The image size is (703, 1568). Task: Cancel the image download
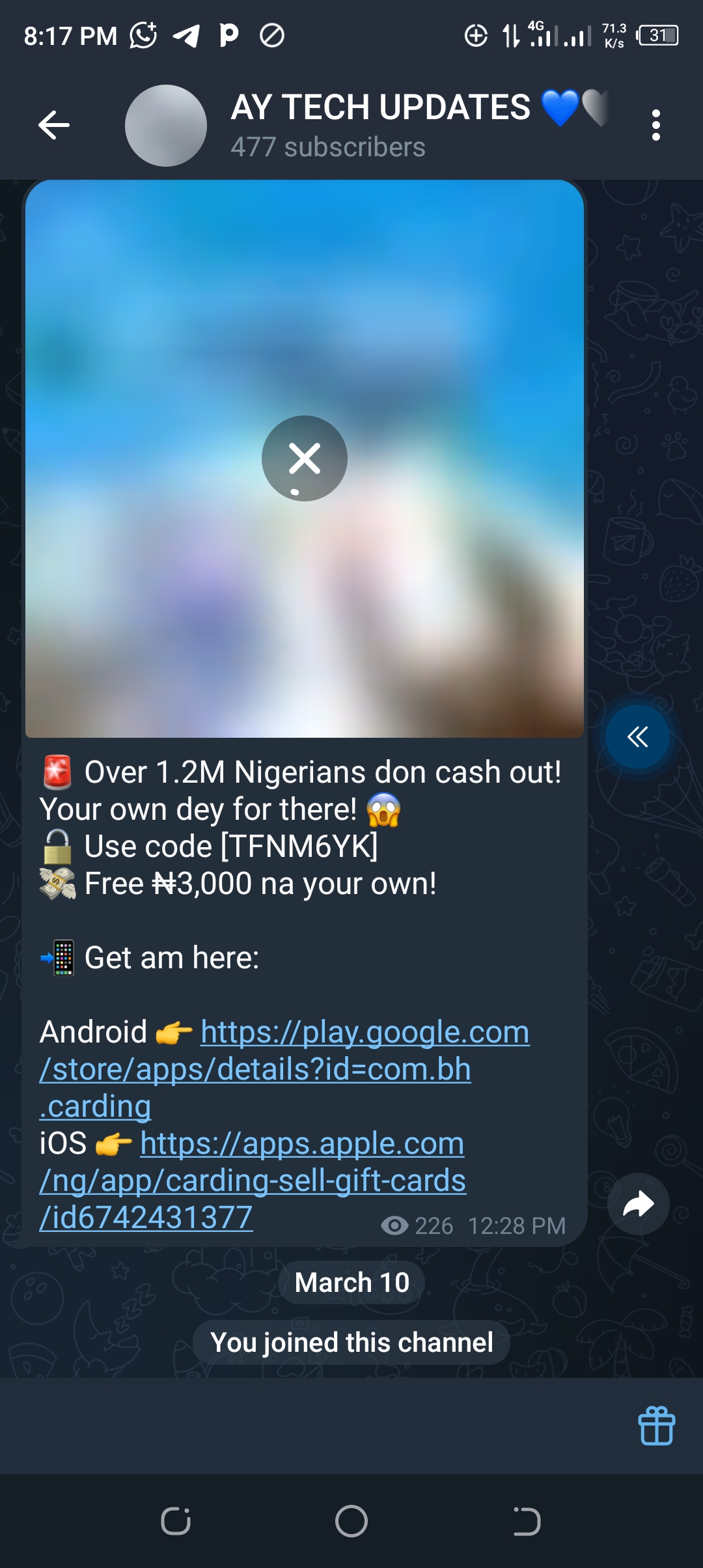[x=304, y=458]
